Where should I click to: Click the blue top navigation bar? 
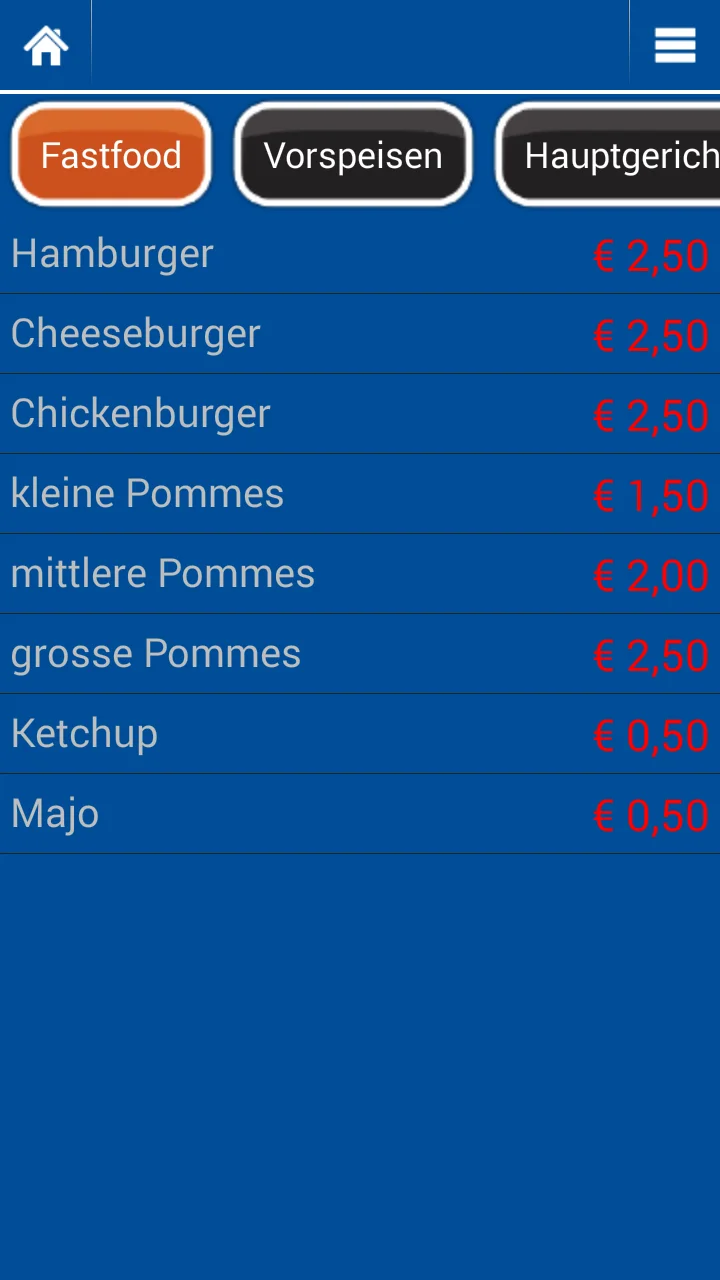click(x=360, y=45)
